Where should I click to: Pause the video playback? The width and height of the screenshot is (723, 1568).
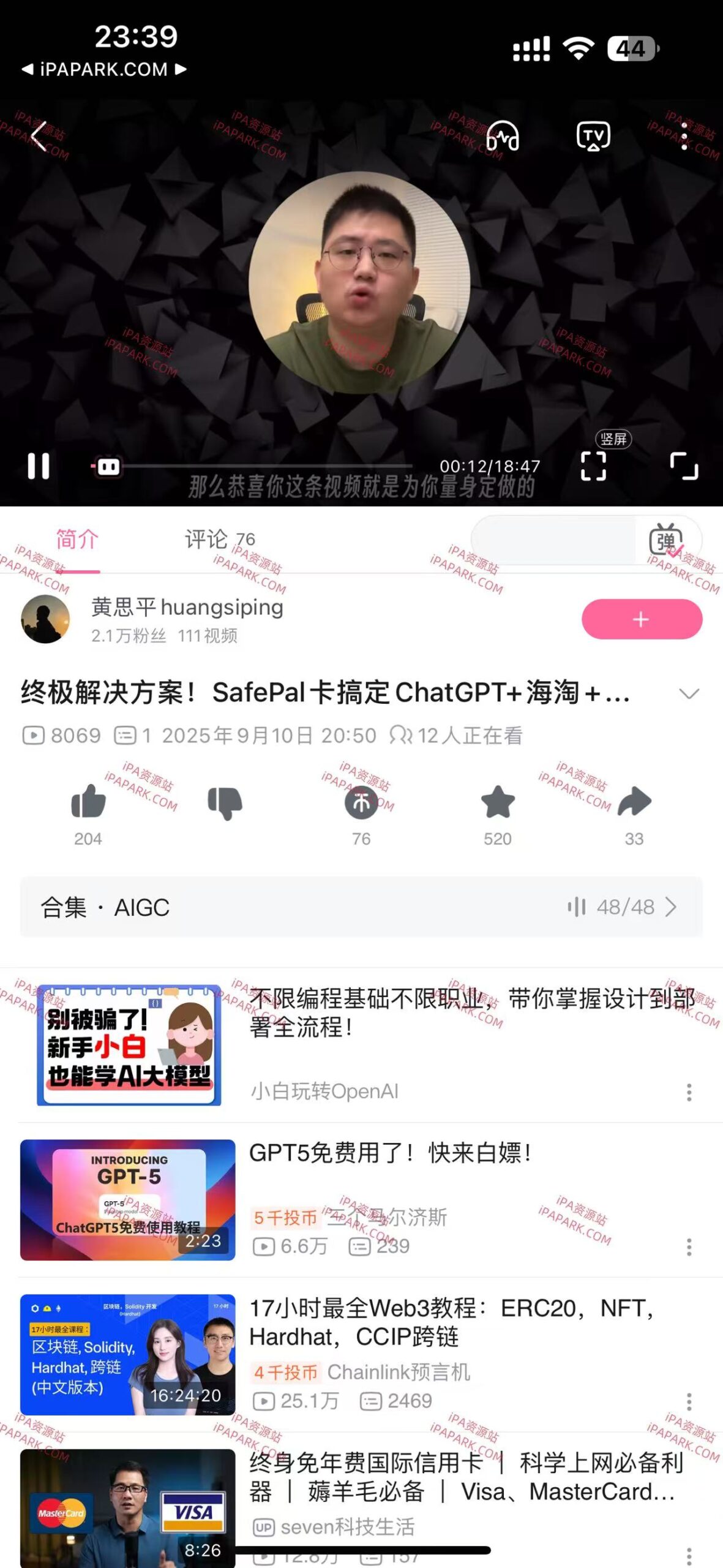38,467
